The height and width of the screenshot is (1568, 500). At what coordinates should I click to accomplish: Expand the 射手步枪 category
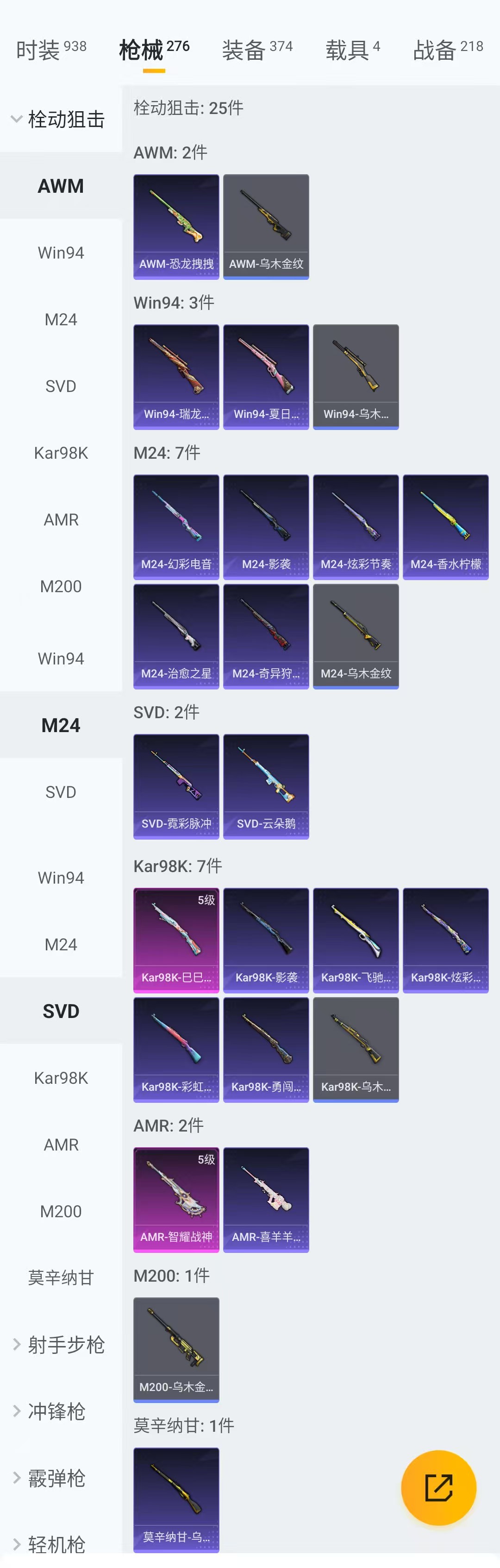(60, 1345)
